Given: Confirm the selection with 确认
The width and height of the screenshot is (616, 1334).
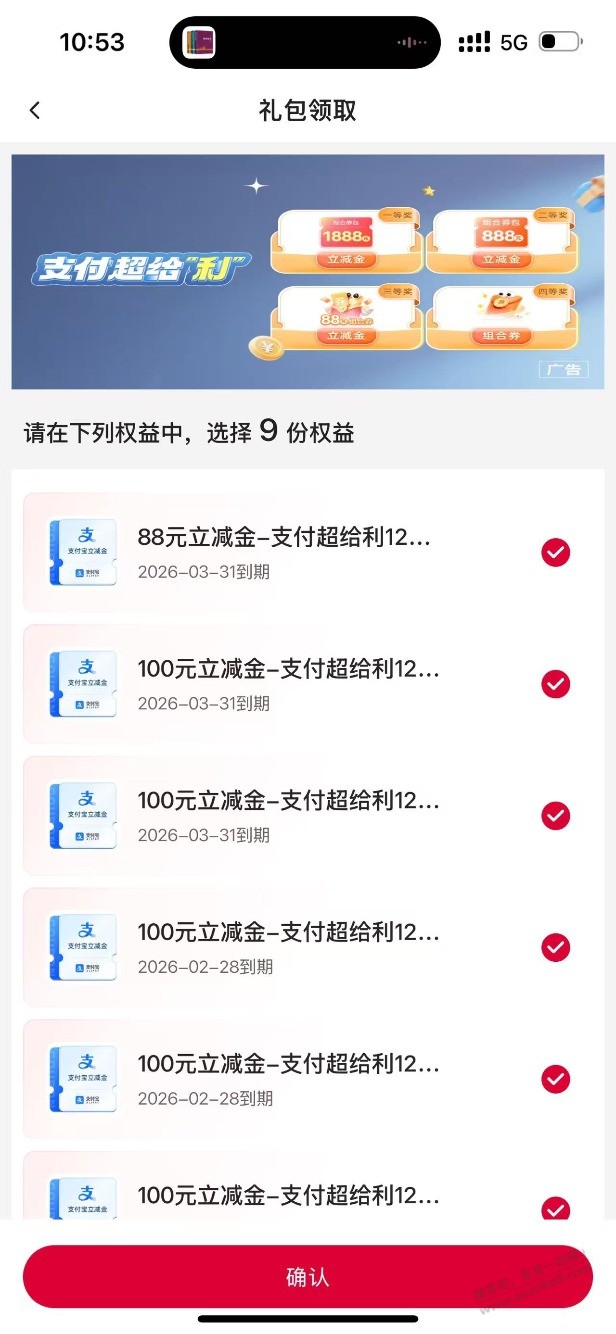Looking at the screenshot, I should [308, 1277].
